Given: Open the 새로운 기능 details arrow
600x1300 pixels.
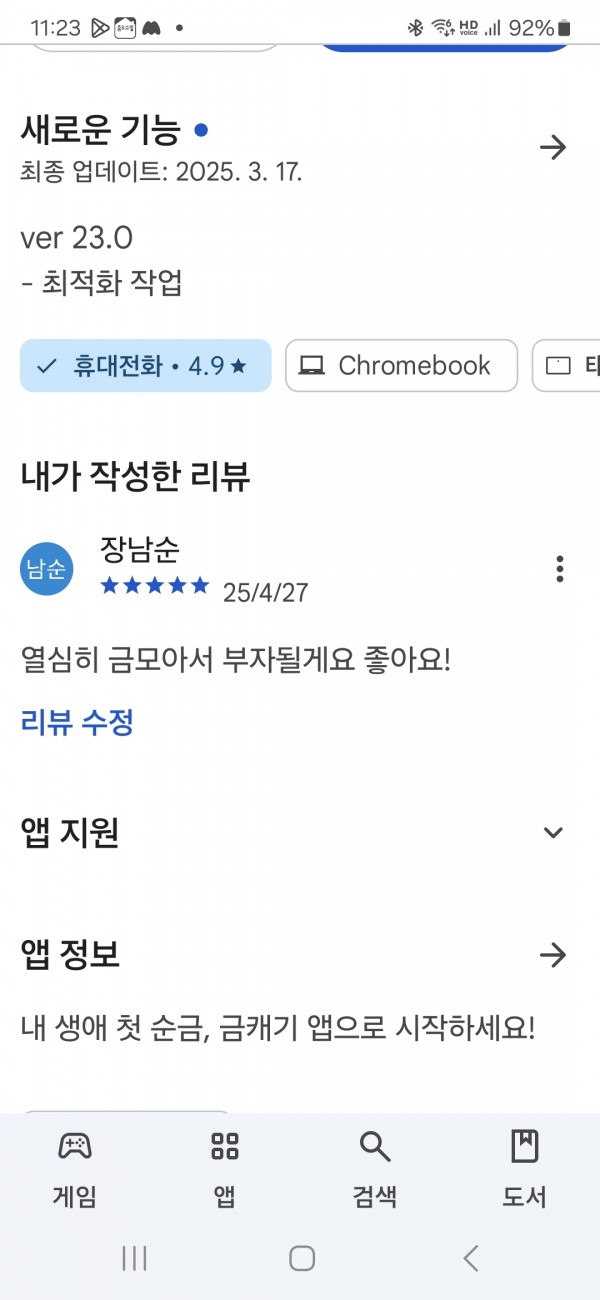Looking at the screenshot, I should point(553,148).
